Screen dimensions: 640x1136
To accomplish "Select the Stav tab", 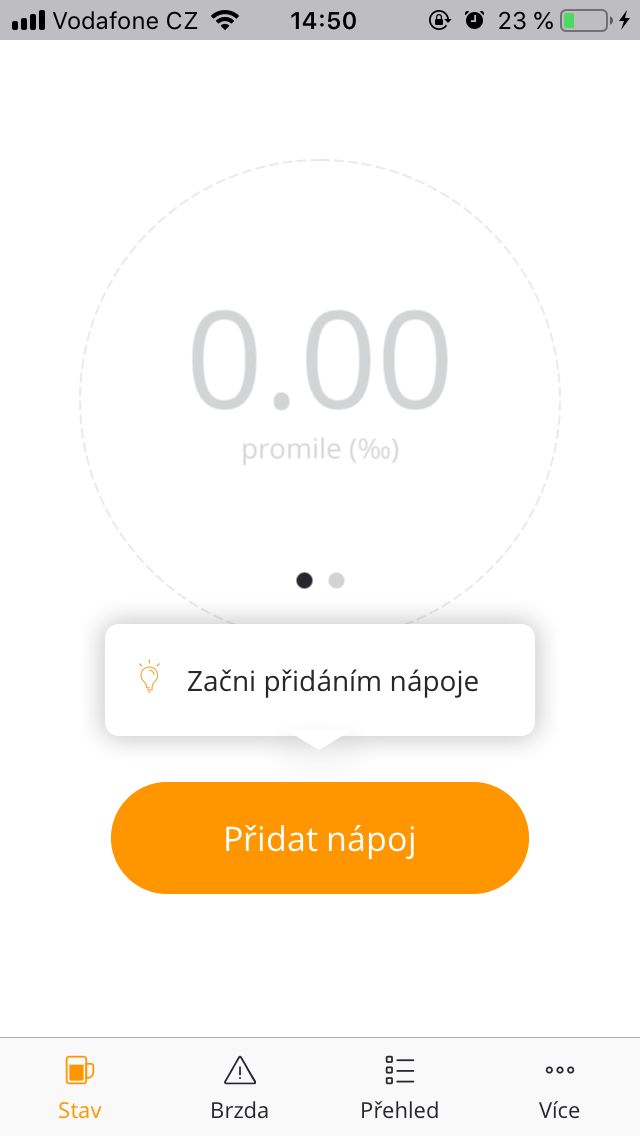I will tap(80, 1087).
